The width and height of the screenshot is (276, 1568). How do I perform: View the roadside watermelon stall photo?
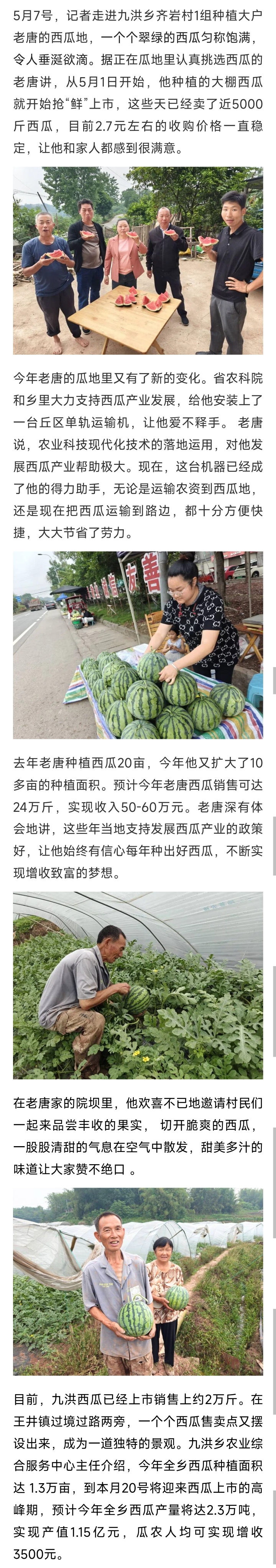(138, 645)
